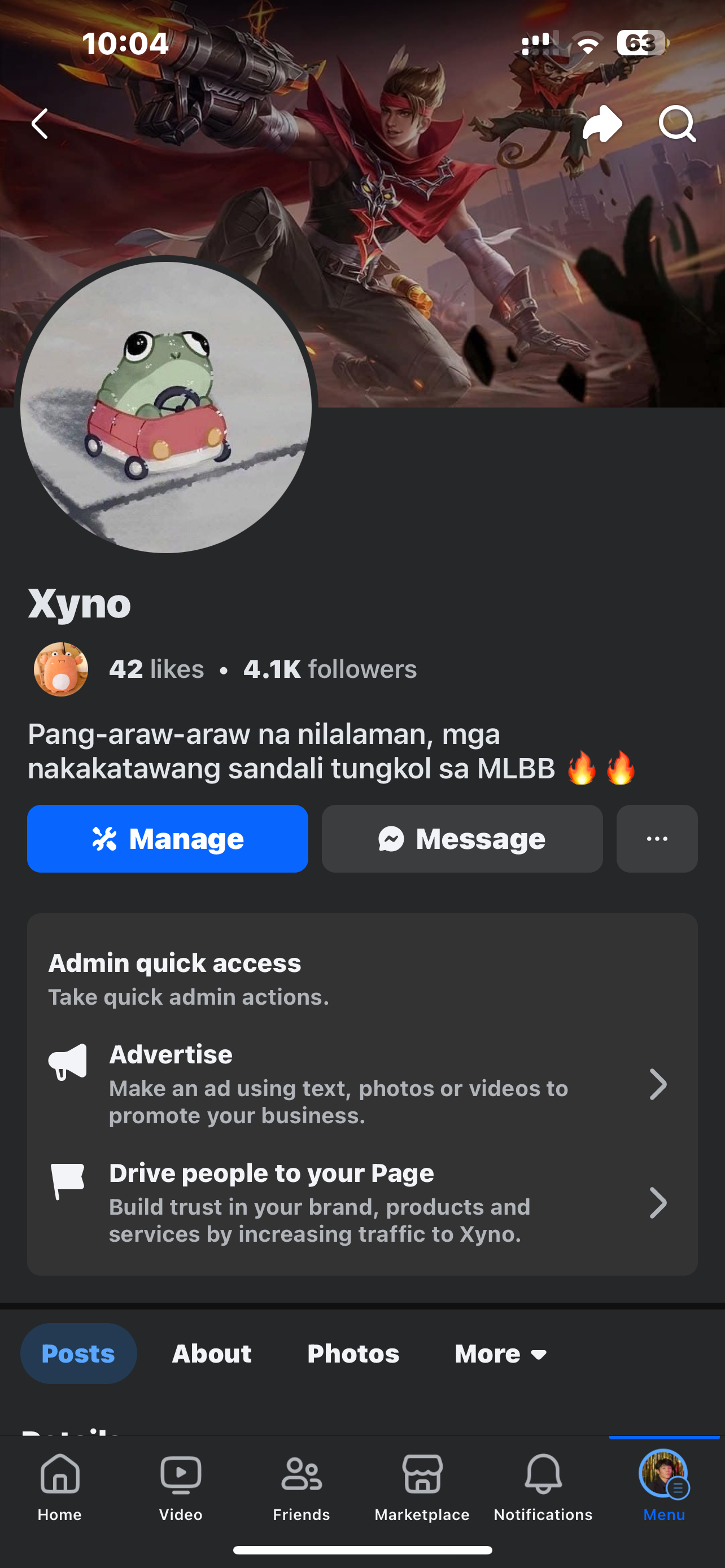Share the Xyno page
Screen dimensions: 725x1568
coord(602,124)
